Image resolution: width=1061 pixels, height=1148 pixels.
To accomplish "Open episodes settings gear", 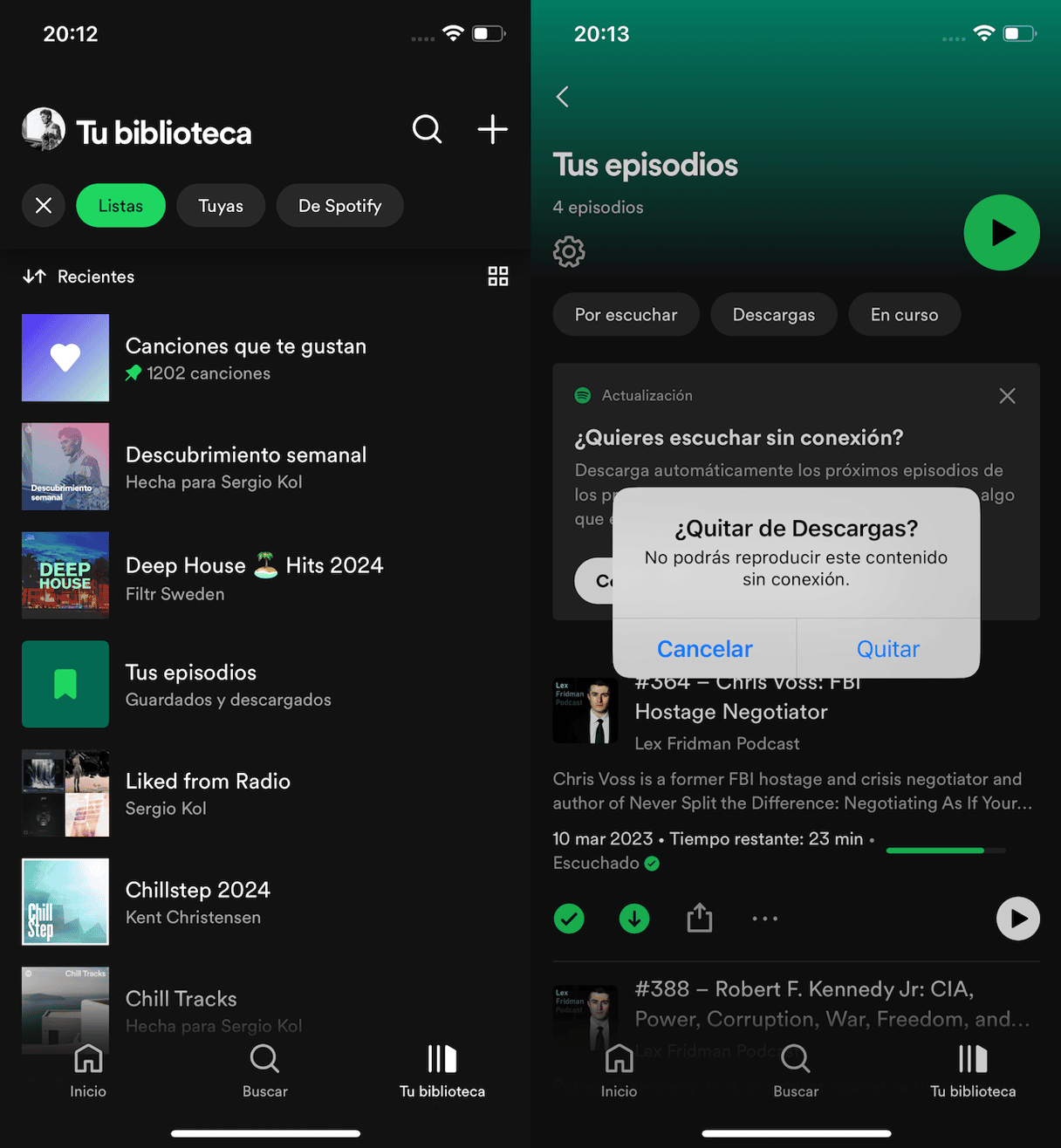I will pyautogui.click(x=569, y=252).
